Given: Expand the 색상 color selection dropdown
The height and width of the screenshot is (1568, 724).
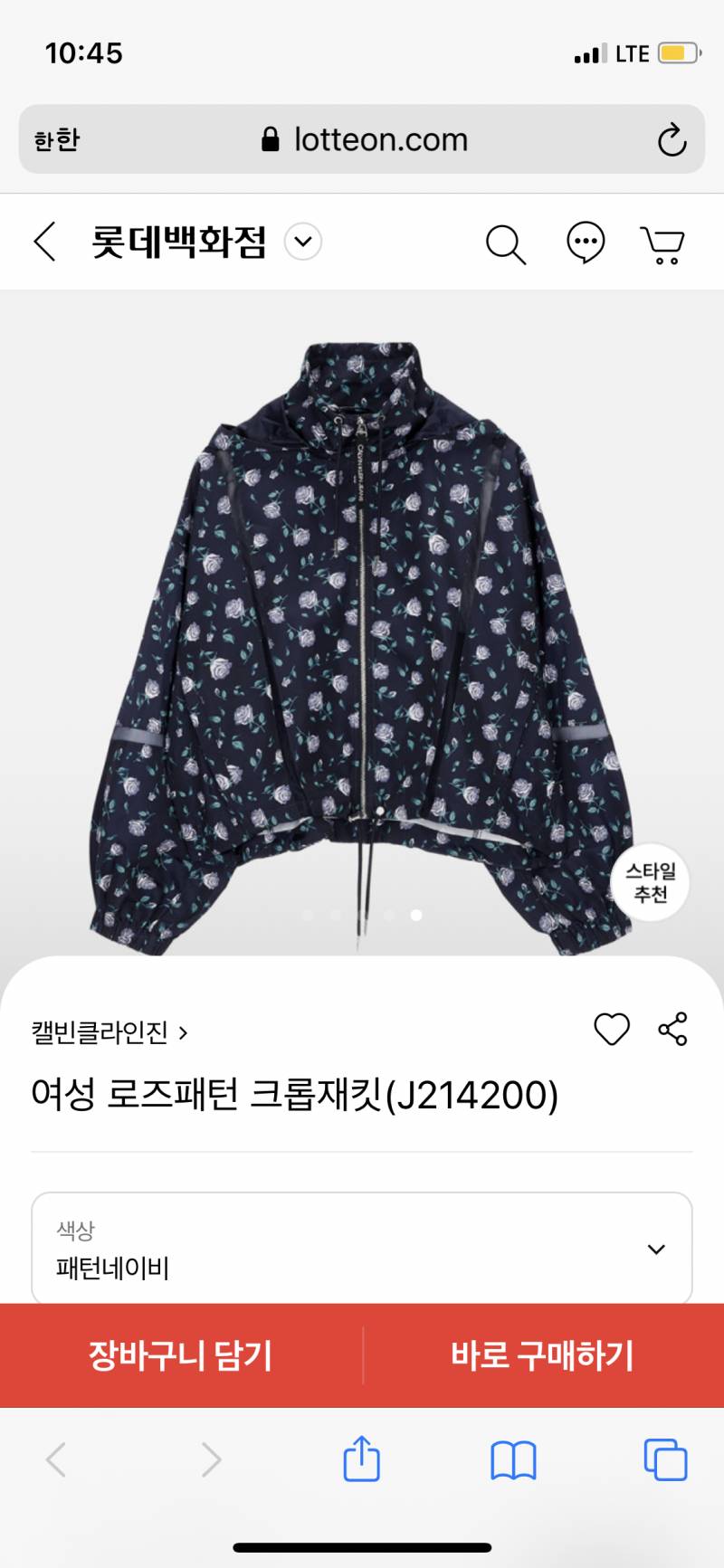Looking at the screenshot, I should pyautogui.click(x=655, y=1250).
